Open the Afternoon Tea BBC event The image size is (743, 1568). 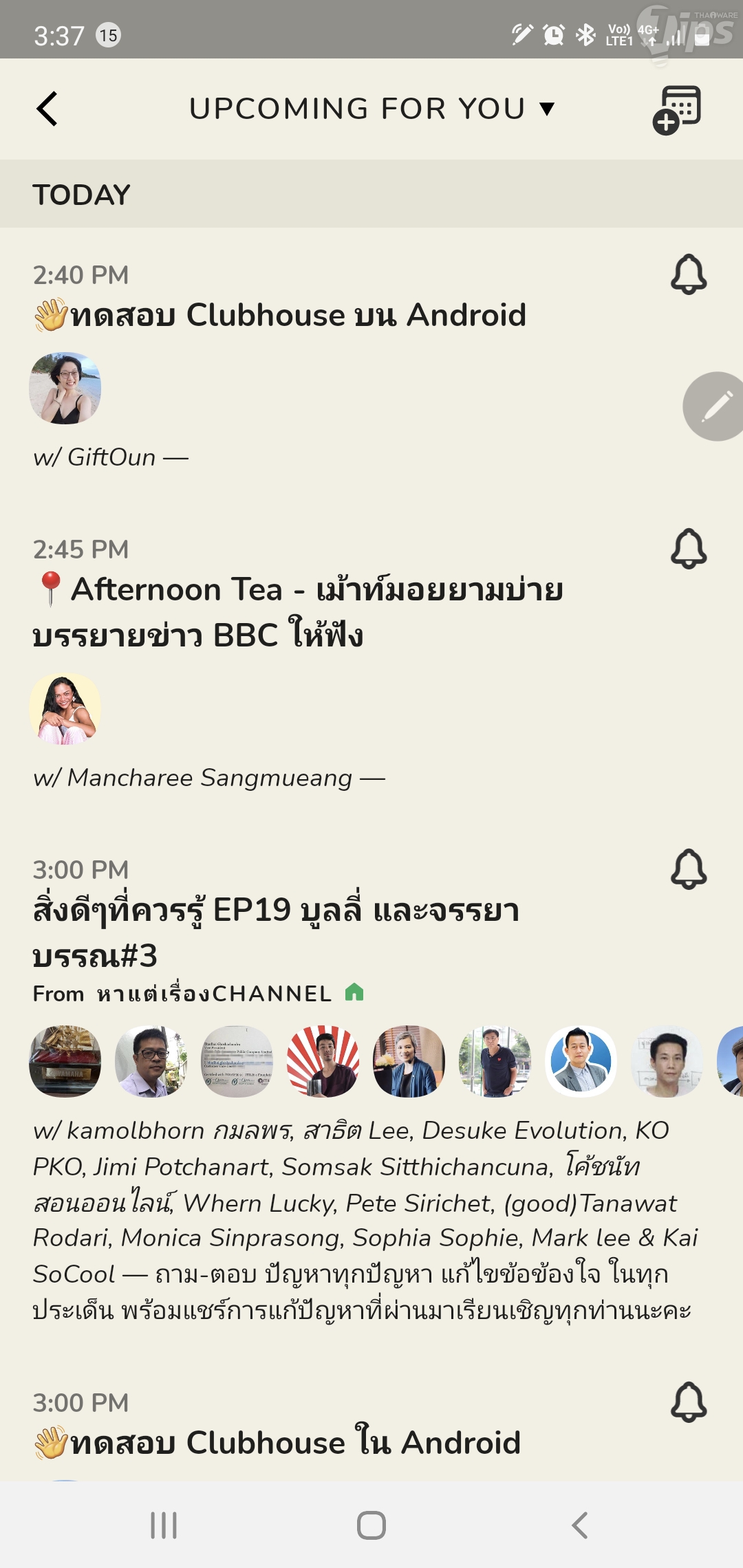(x=298, y=612)
